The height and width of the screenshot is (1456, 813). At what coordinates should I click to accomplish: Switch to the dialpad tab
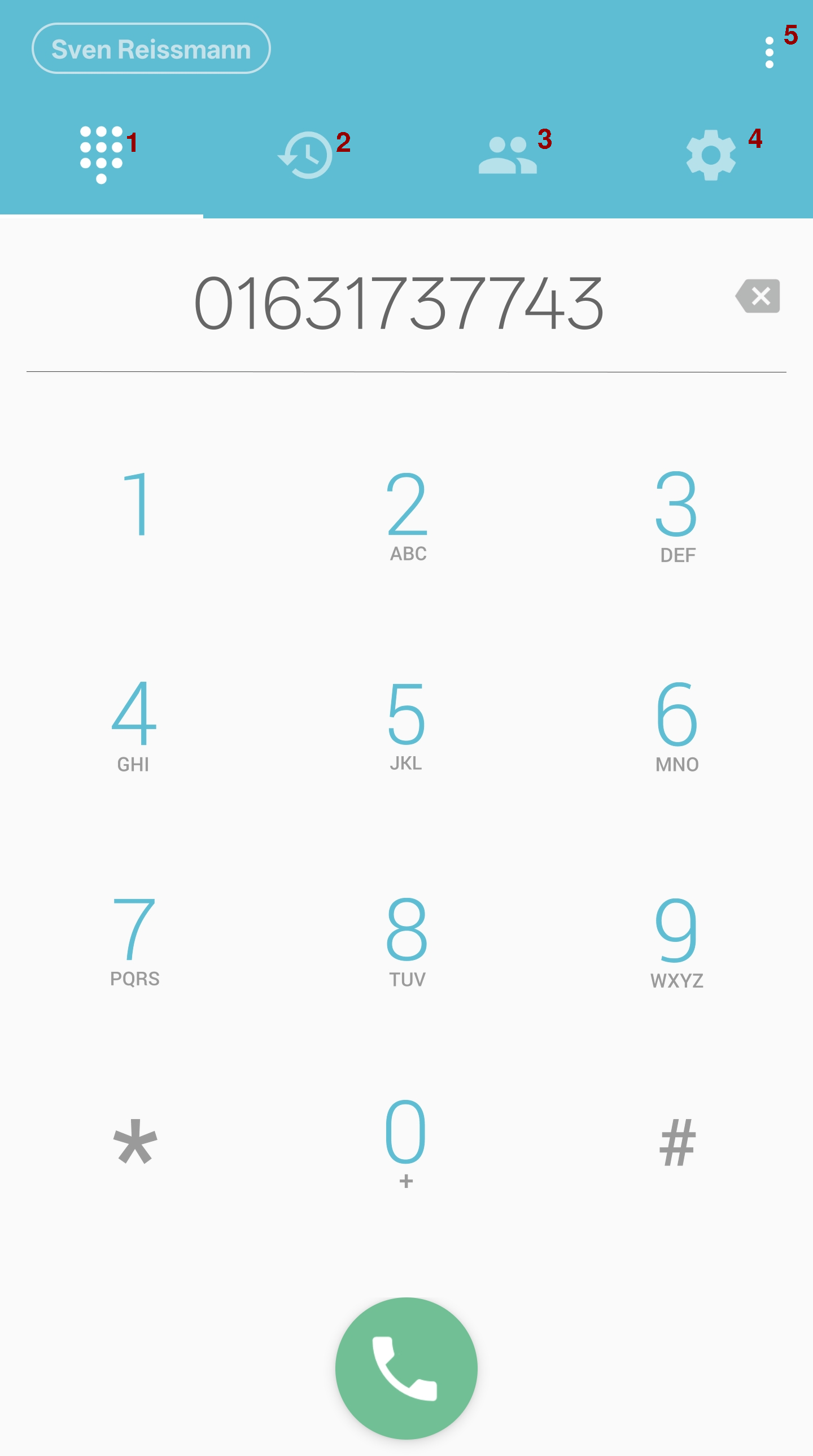(x=101, y=155)
